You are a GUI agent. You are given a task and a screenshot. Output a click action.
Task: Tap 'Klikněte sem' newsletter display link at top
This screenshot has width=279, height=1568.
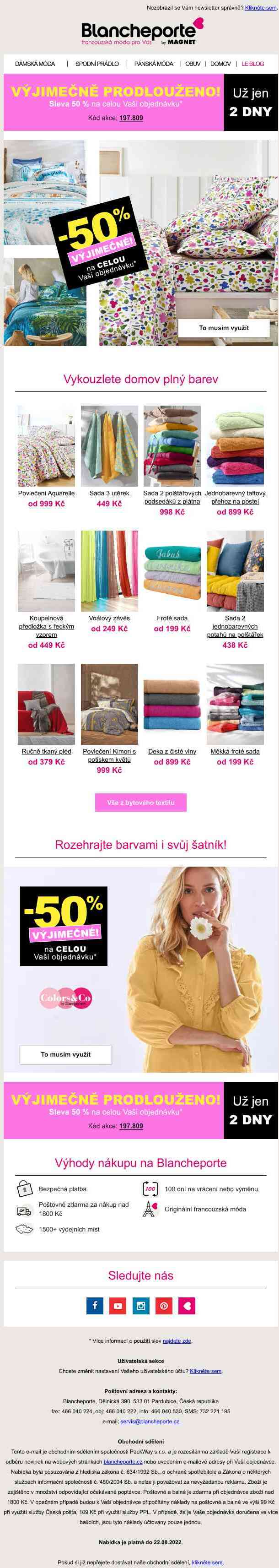click(260, 8)
